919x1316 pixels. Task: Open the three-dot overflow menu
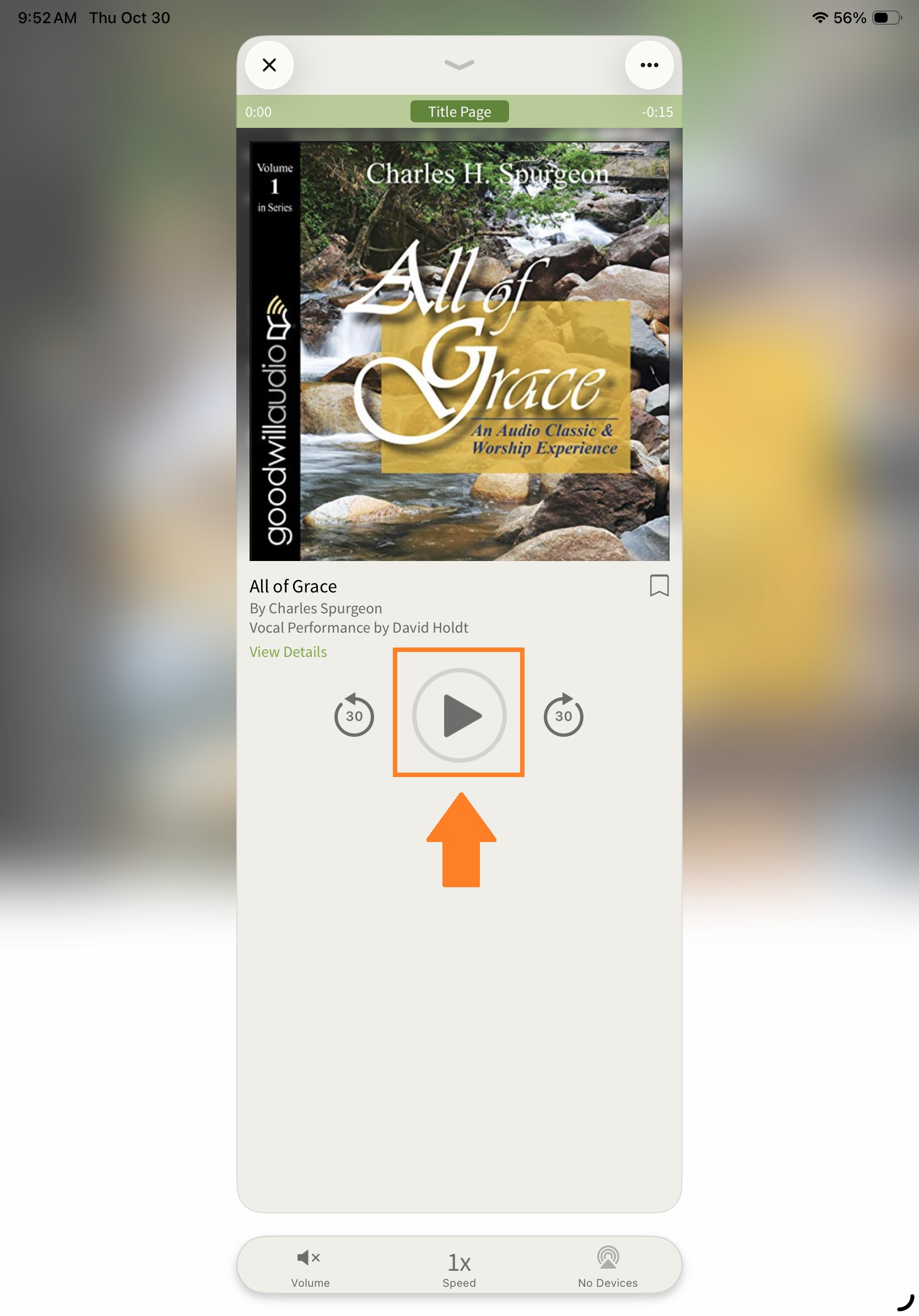point(648,65)
